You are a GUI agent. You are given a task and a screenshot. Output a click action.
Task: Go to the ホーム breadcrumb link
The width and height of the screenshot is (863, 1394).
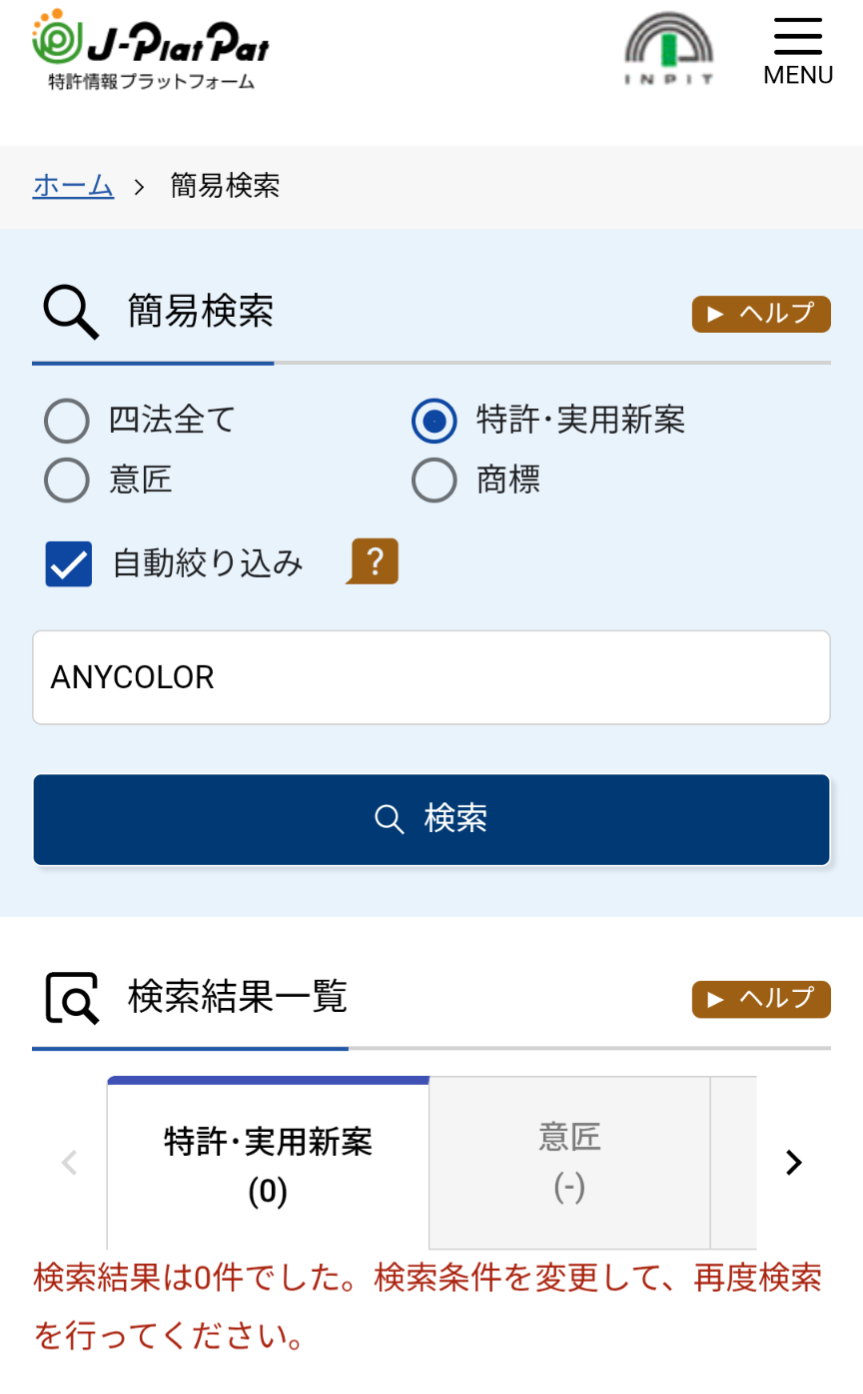point(73,185)
